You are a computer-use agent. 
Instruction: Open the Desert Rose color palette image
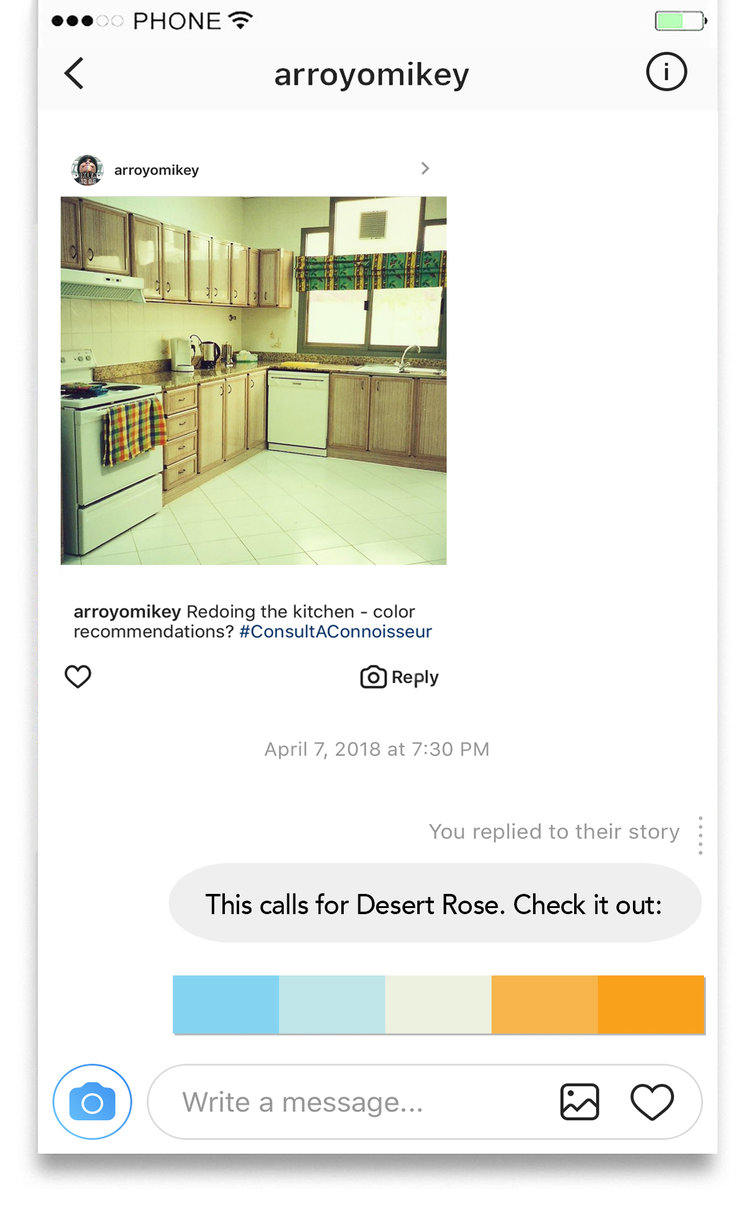[438, 1004]
